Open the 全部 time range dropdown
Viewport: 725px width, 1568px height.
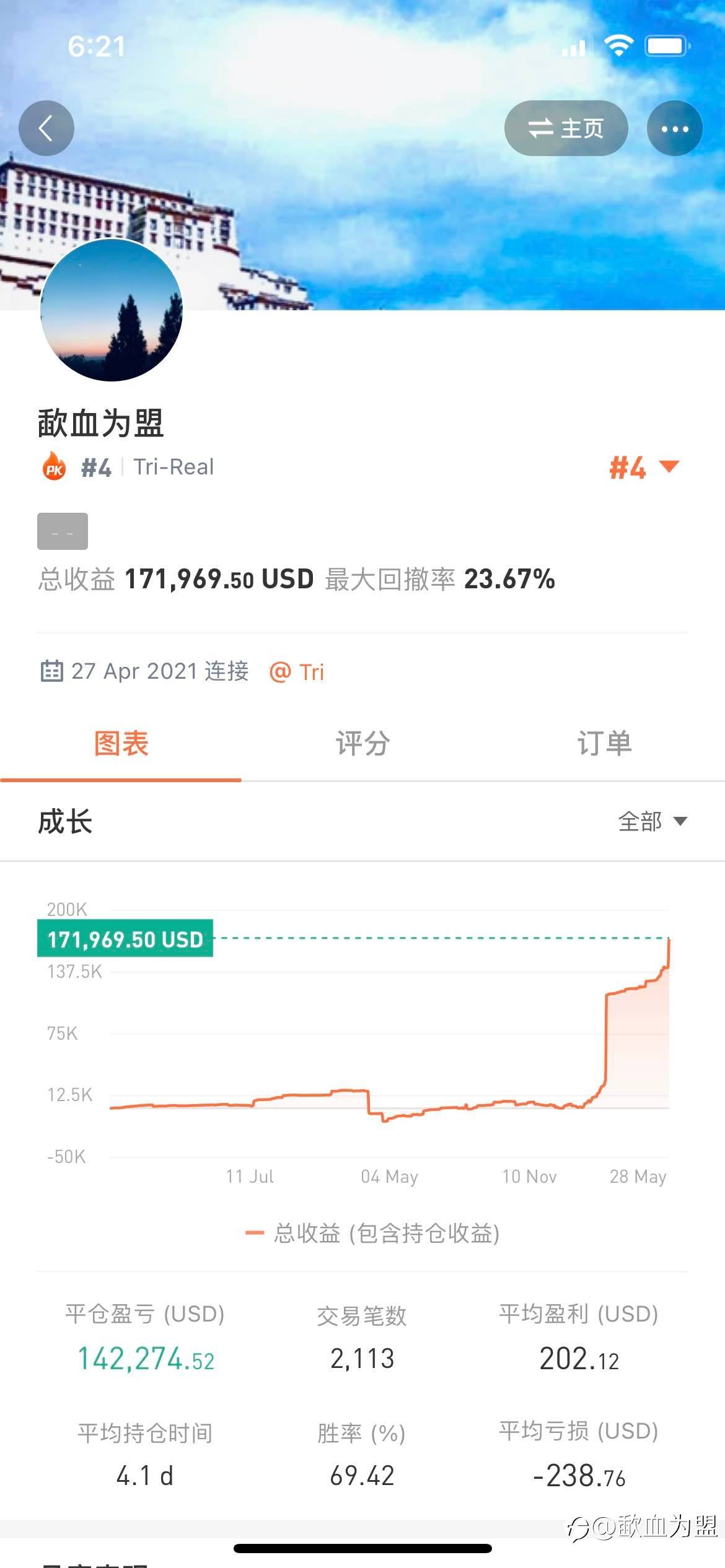tap(652, 822)
